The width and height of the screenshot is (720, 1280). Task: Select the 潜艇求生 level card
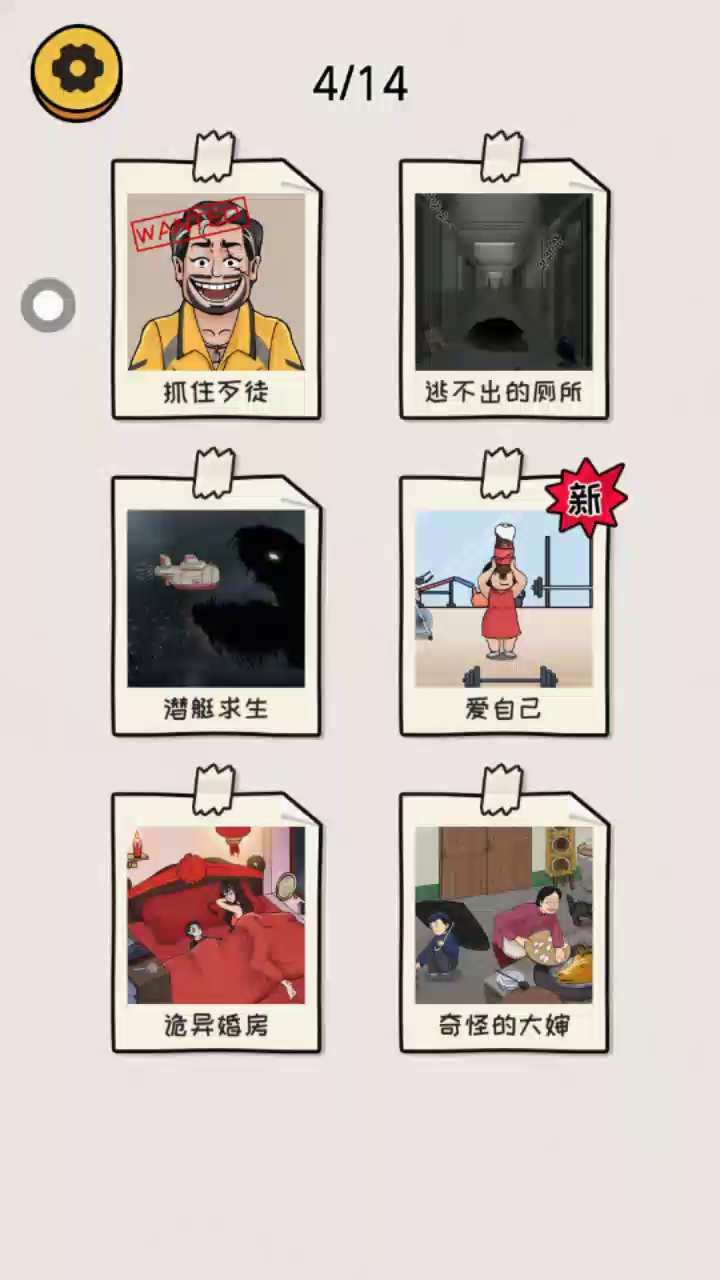coord(216,606)
